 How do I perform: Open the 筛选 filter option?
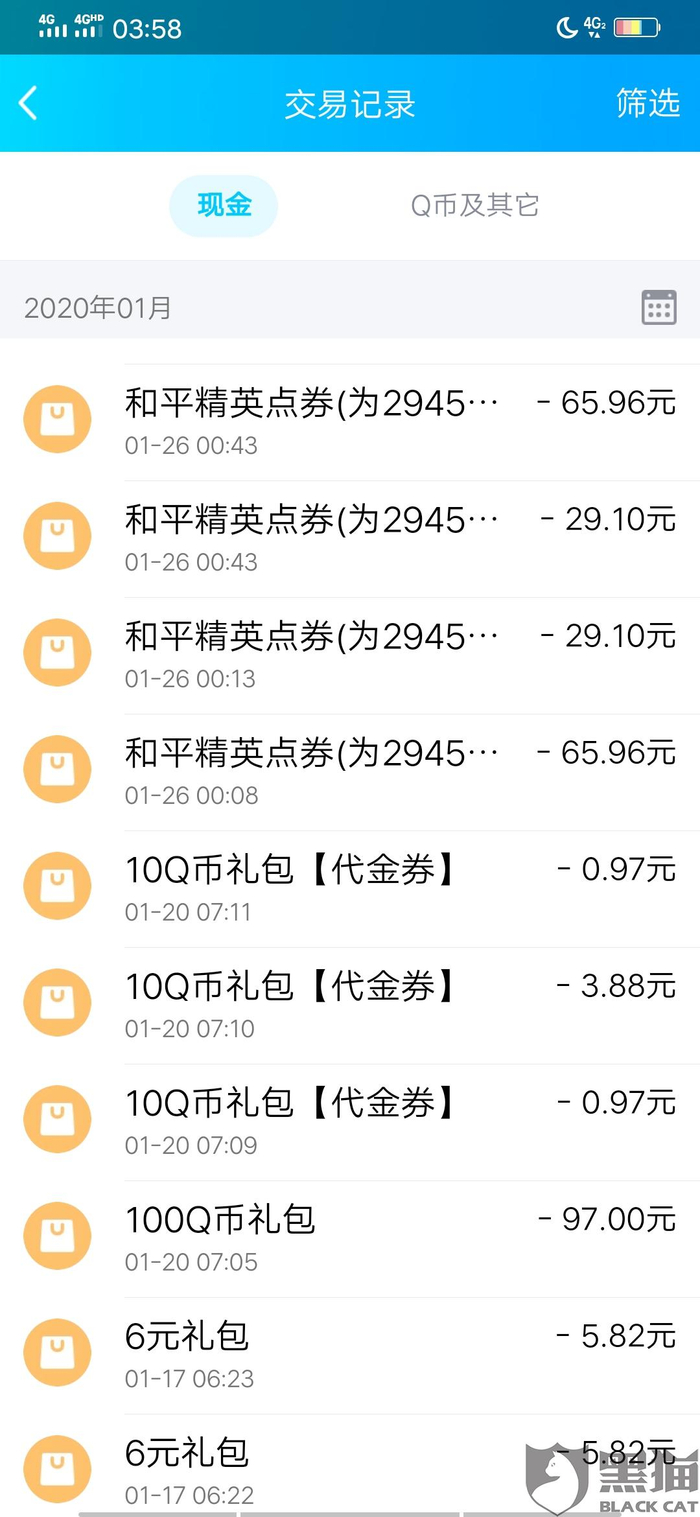coord(647,103)
